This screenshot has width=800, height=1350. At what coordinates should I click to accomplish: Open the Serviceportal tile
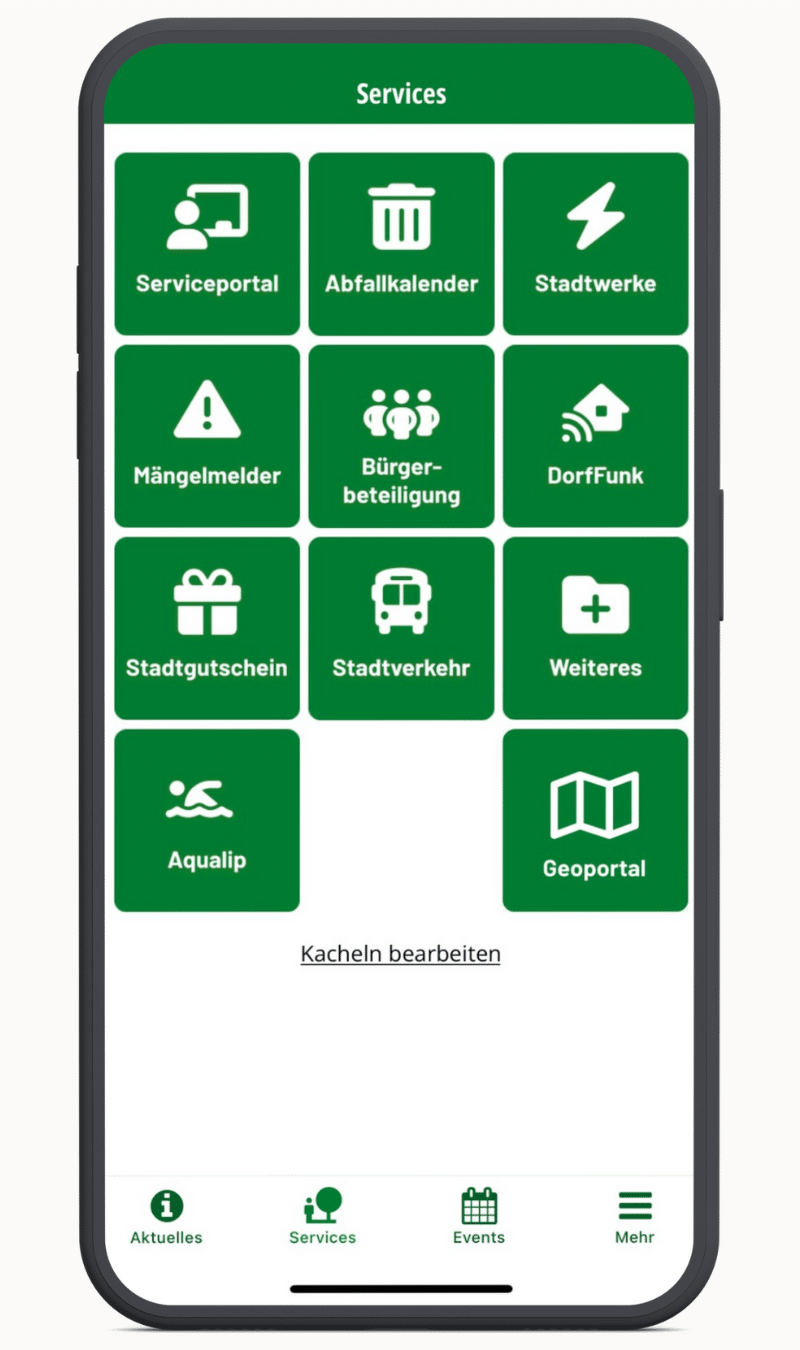[207, 244]
